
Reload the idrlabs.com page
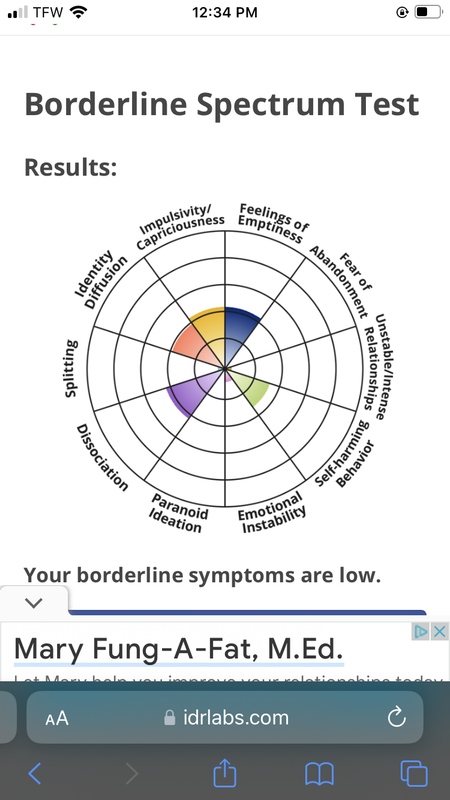point(396,718)
